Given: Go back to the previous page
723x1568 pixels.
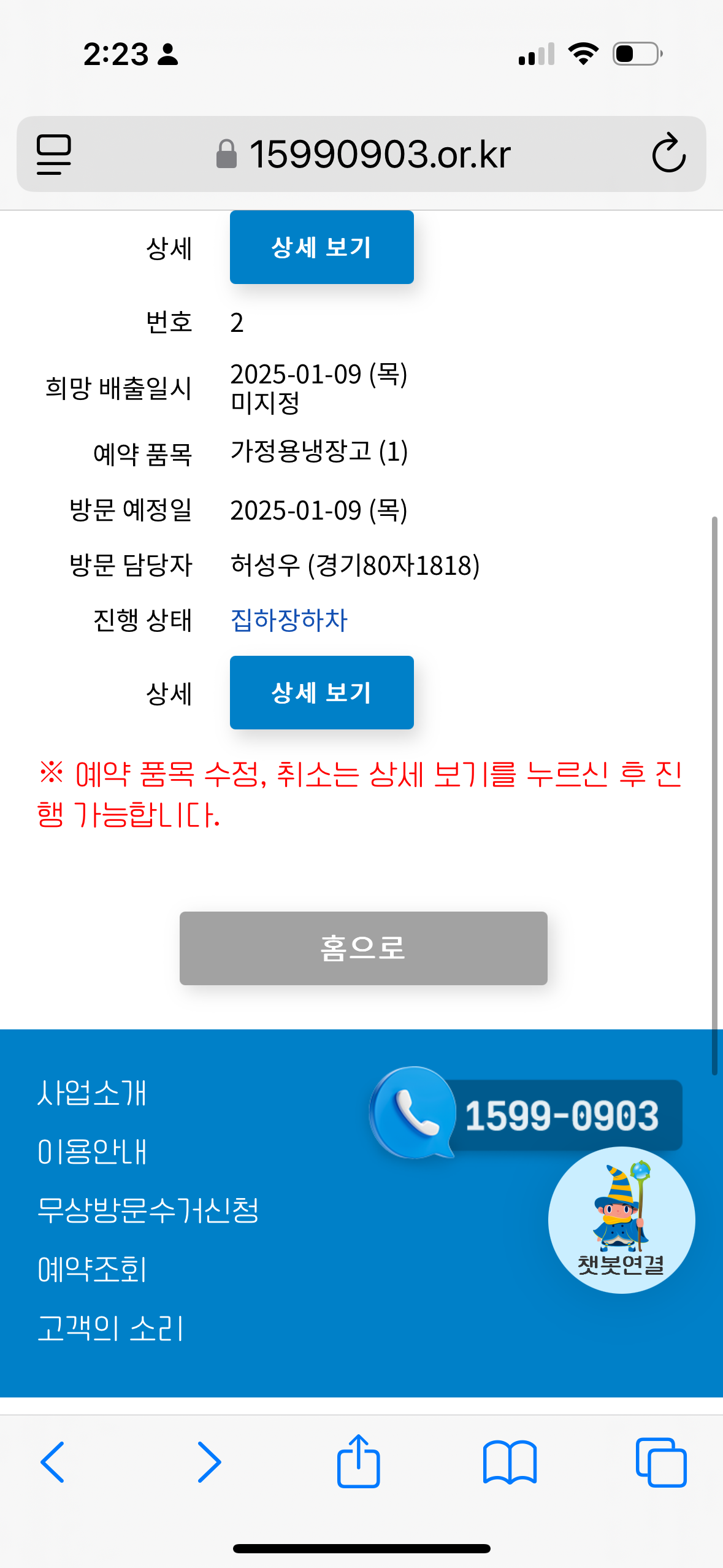Looking at the screenshot, I should pyautogui.click(x=53, y=1462).
